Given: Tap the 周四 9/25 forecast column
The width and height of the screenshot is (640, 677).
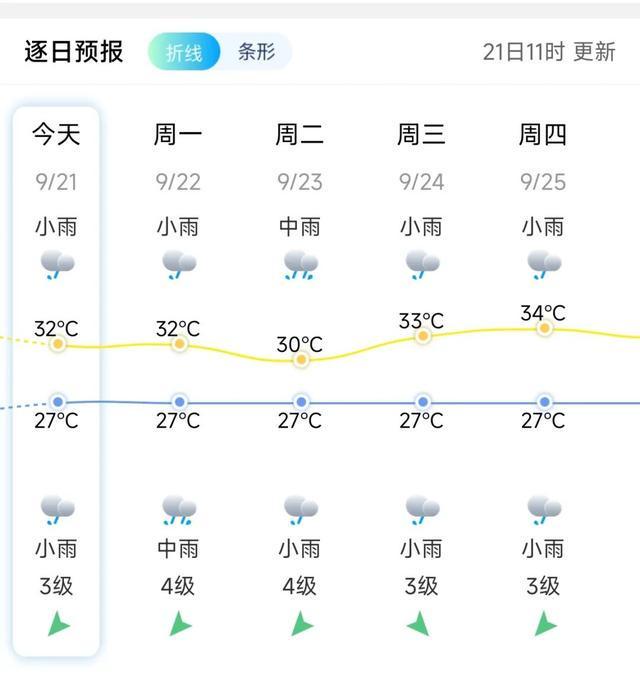Looking at the screenshot, I should point(543,380).
